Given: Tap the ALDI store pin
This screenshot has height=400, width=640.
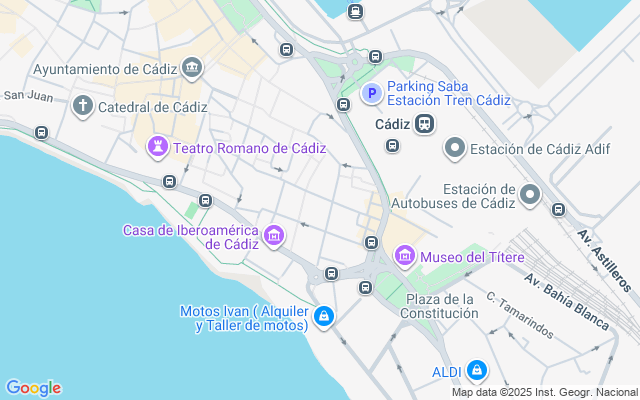Looking at the screenshot, I should coord(476,371).
